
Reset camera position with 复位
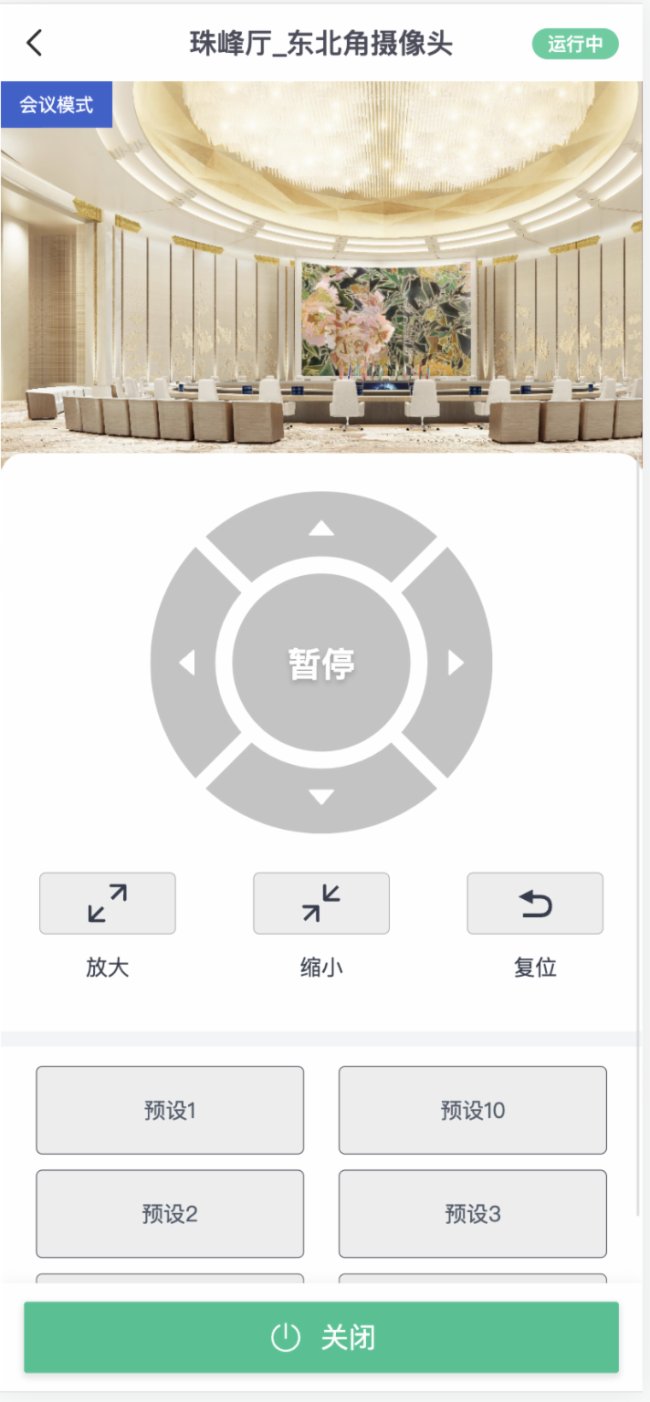[535, 903]
